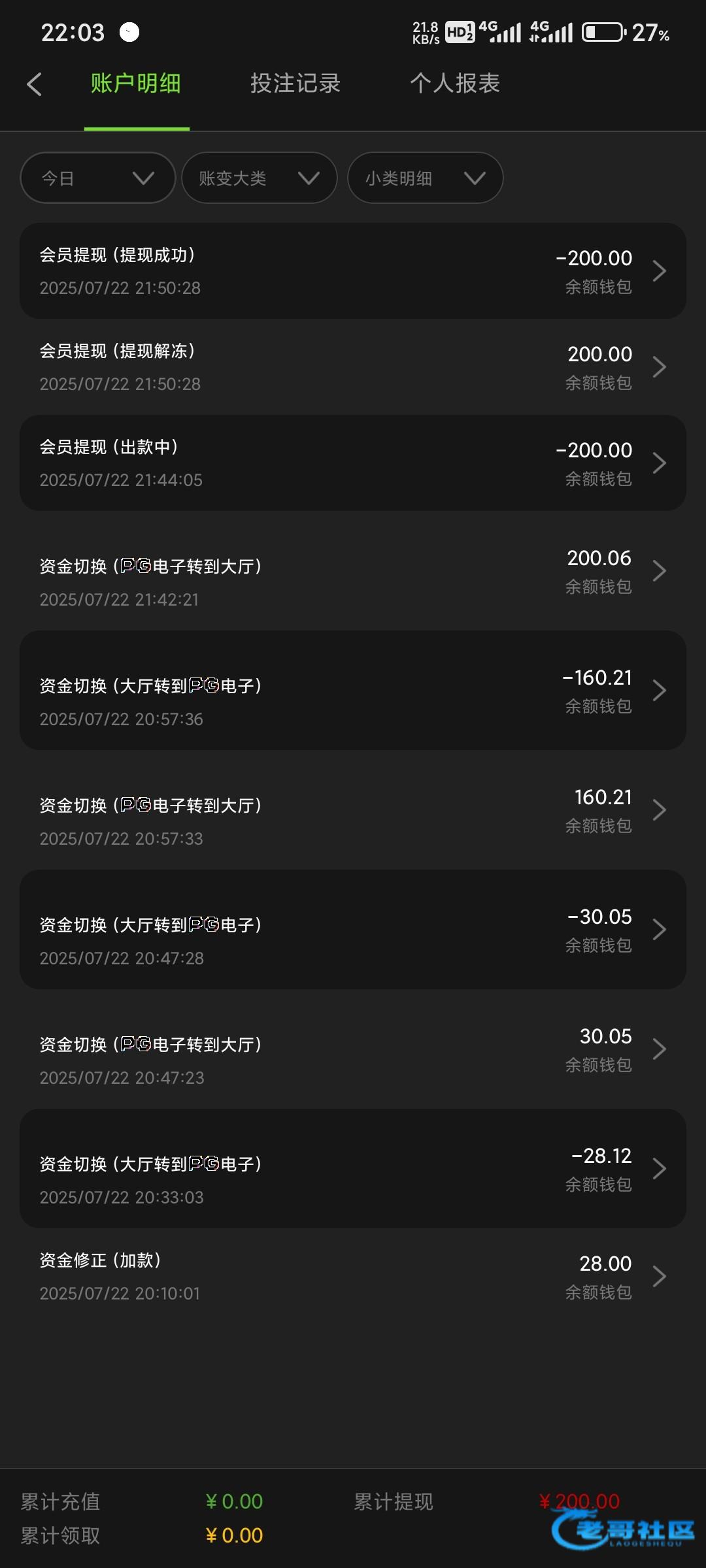The height and width of the screenshot is (1568, 706).
Task: Open the 资金修正 (加款) 28.00 record
Action: (x=353, y=1277)
